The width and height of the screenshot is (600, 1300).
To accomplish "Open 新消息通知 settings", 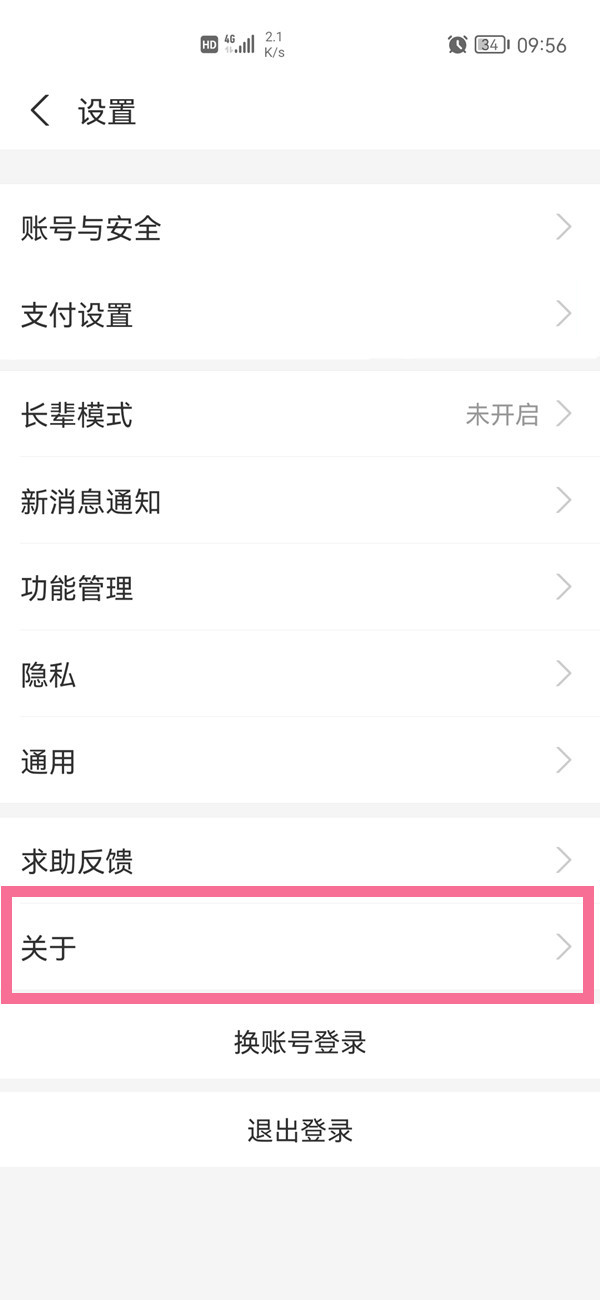I will pyautogui.click(x=300, y=502).
